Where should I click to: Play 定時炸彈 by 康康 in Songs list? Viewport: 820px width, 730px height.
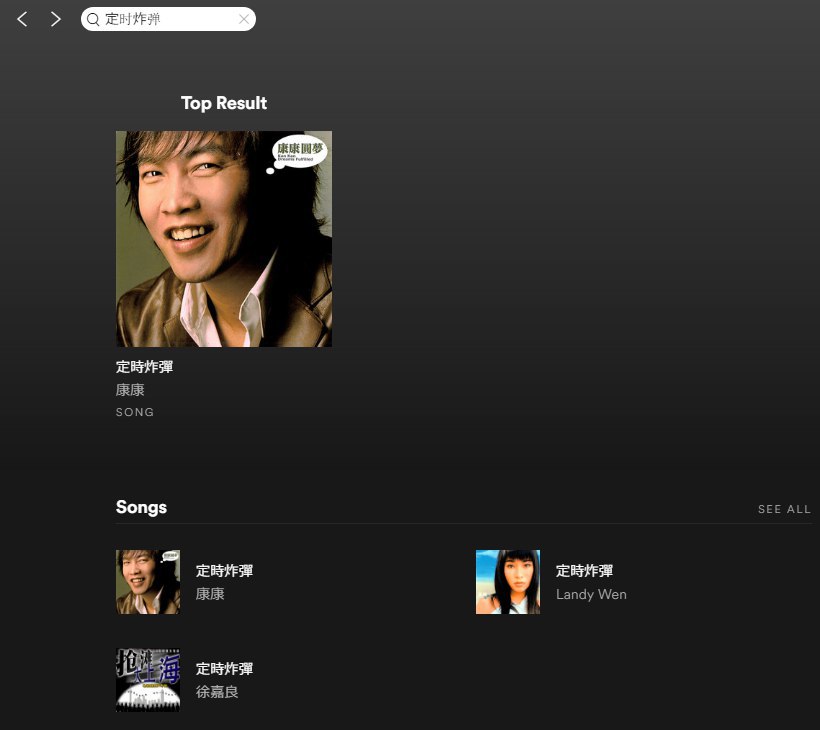point(148,582)
